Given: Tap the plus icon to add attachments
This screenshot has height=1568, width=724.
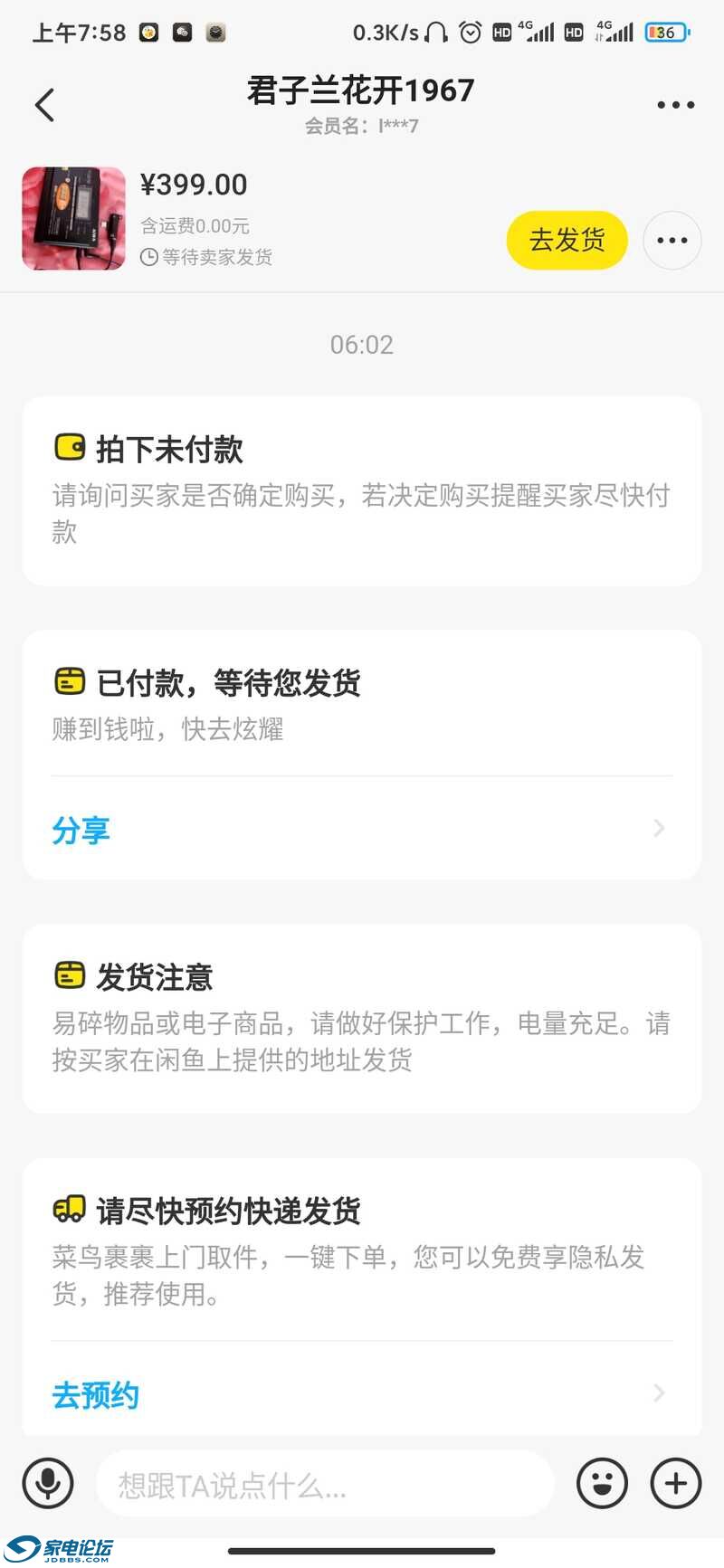Looking at the screenshot, I should (x=674, y=1483).
